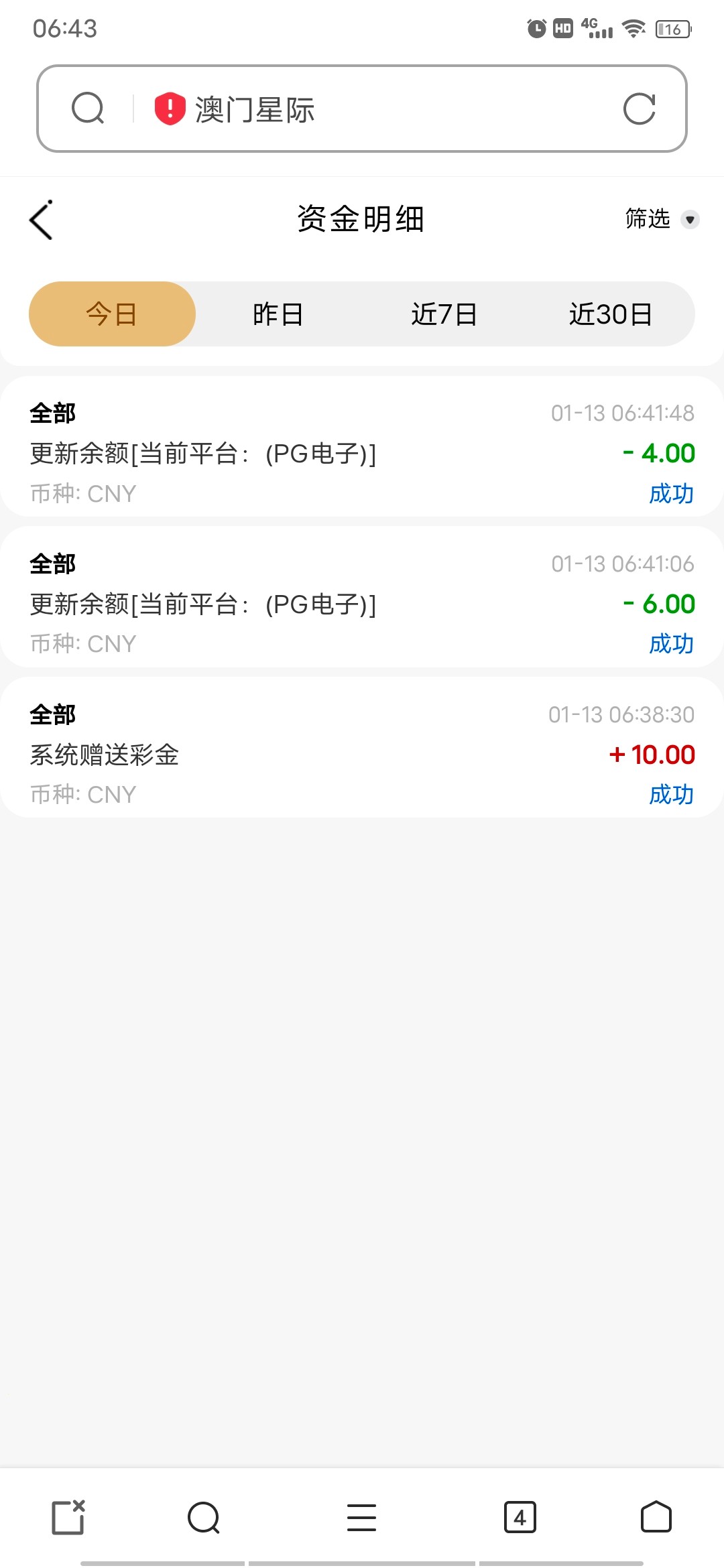This screenshot has height=1568, width=724.
Task: Open the 筛选 filter dropdown
Action: (x=662, y=219)
